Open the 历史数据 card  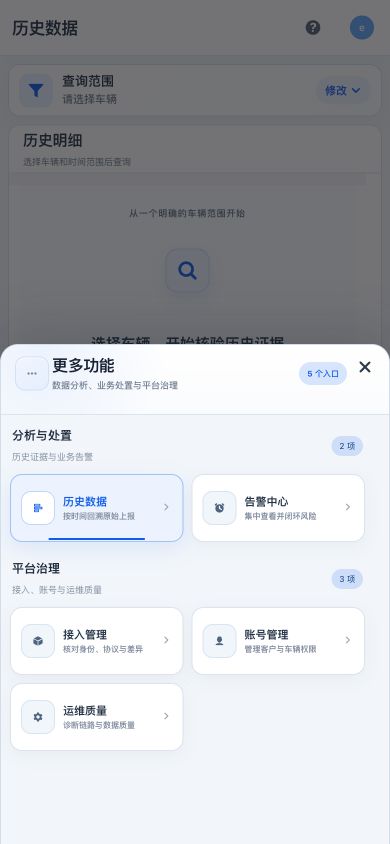coord(97,508)
